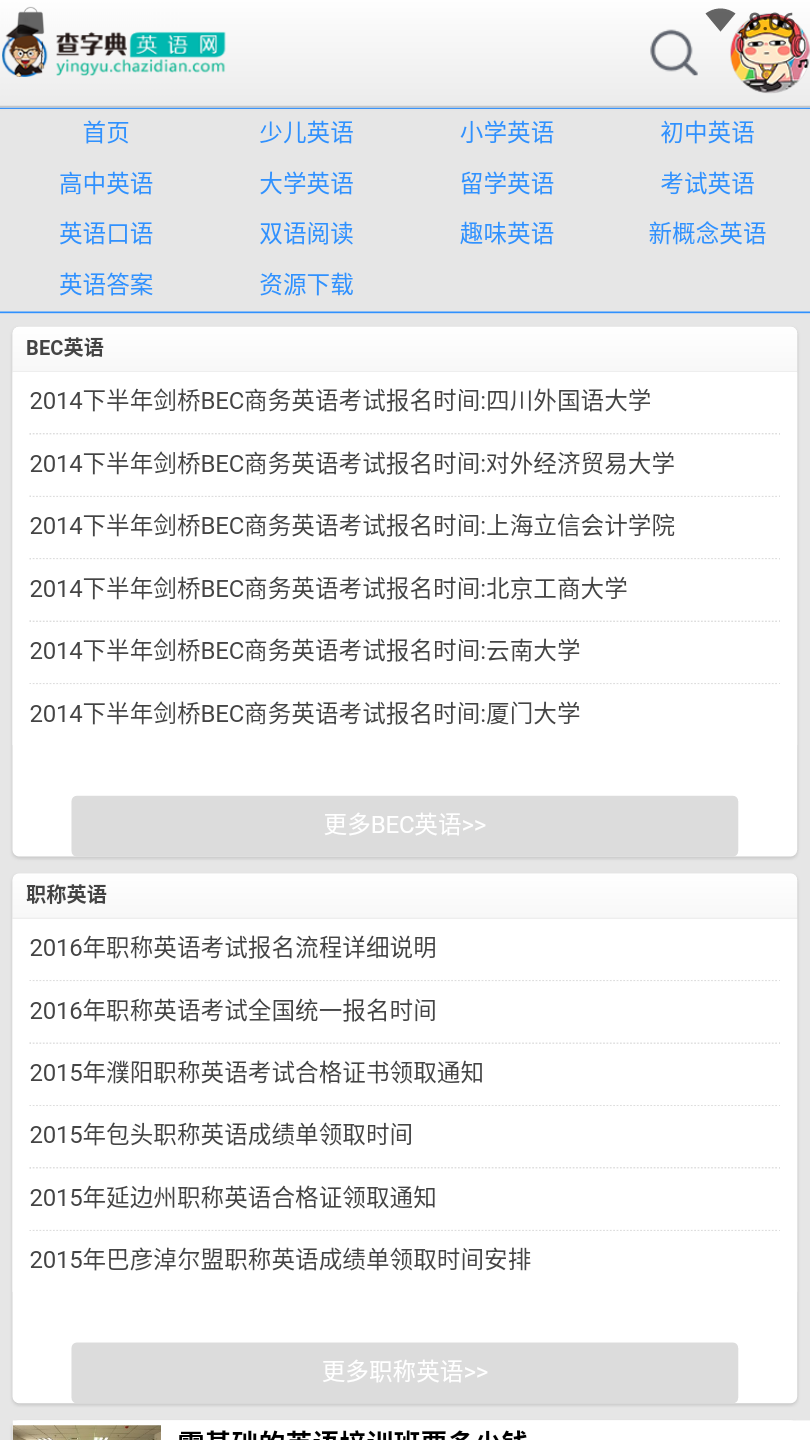Open 英语口语 section
The image size is (810, 1440).
click(106, 234)
